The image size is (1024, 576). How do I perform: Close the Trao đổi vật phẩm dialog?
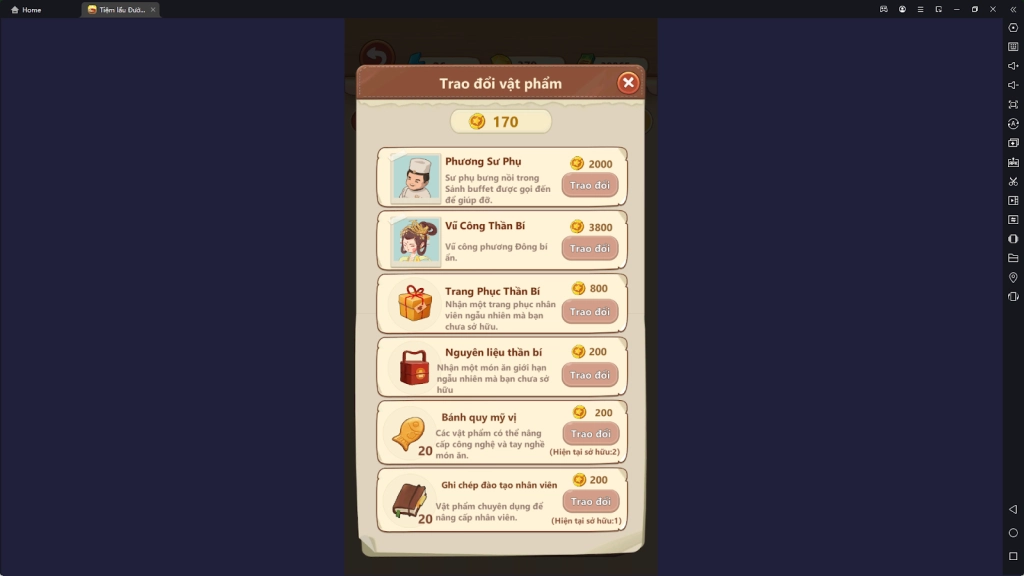click(628, 83)
